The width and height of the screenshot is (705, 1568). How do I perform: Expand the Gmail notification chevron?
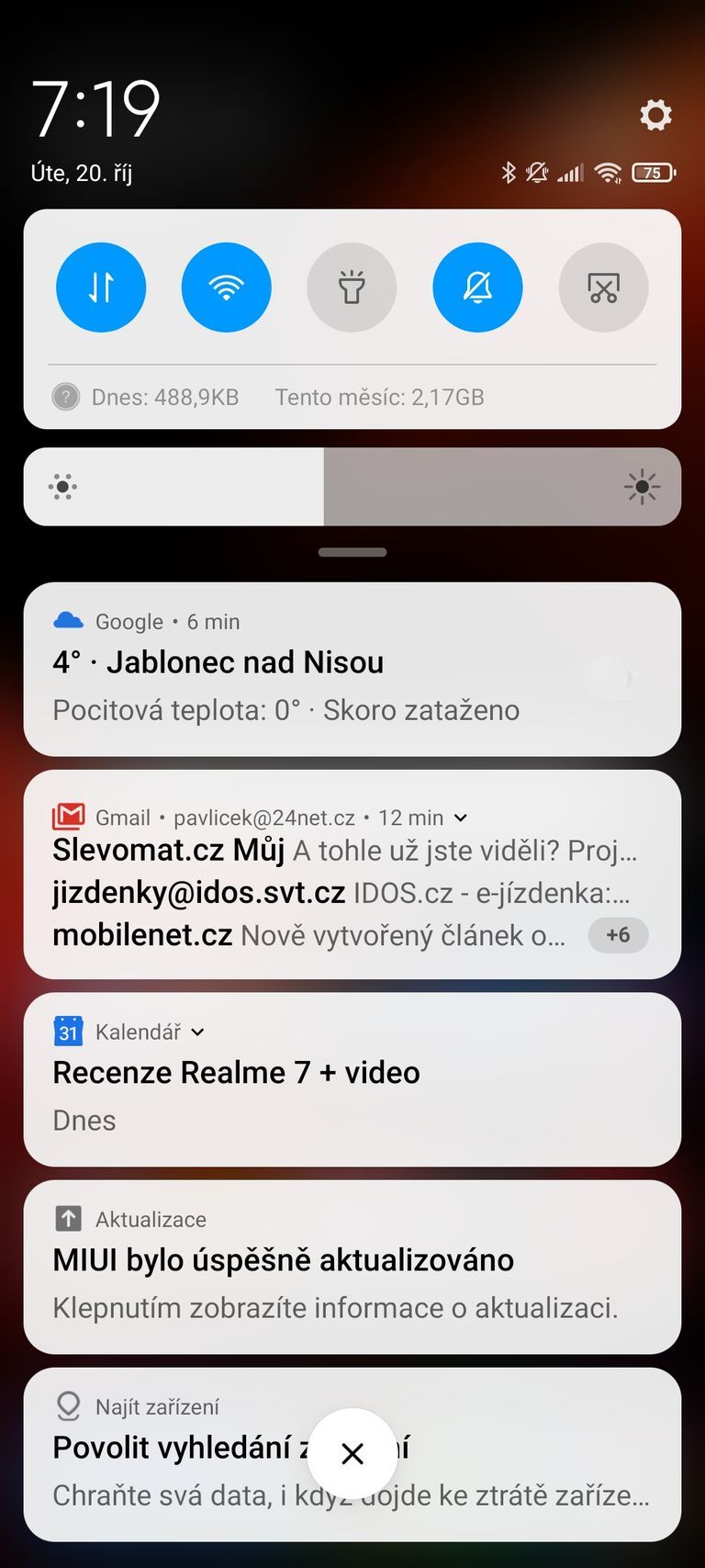[461, 818]
